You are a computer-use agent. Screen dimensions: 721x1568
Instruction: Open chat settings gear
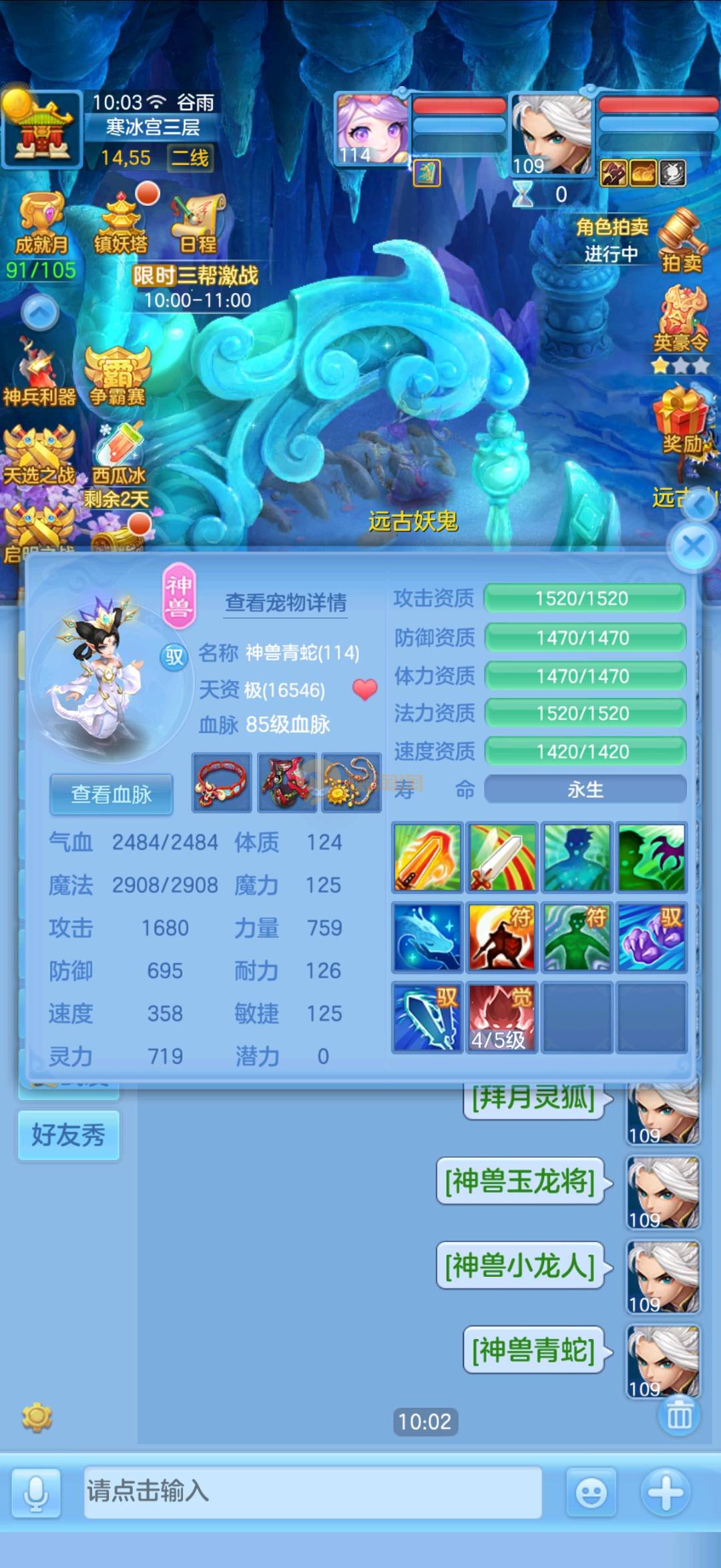37,1417
